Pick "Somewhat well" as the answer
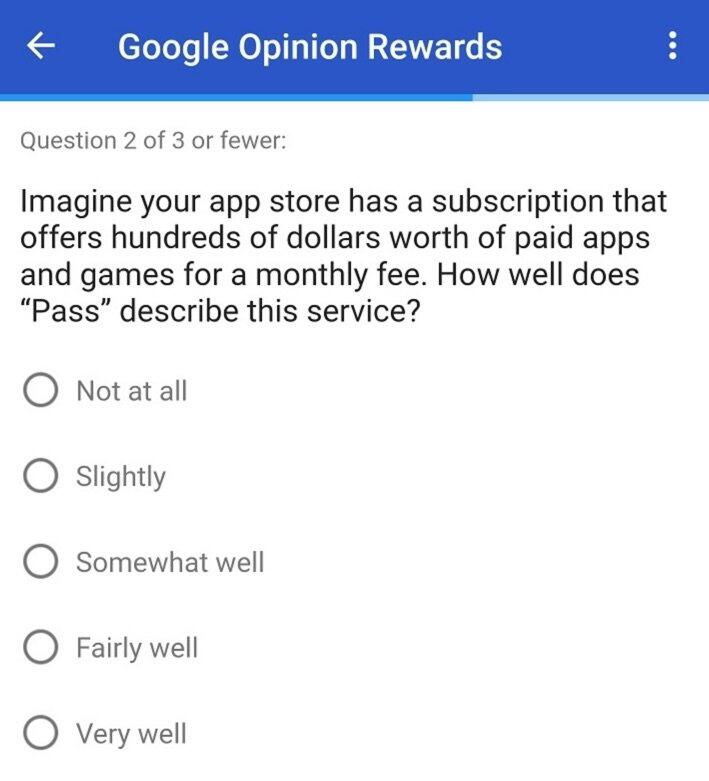Screen dimensions: 709x781 pos(40,563)
